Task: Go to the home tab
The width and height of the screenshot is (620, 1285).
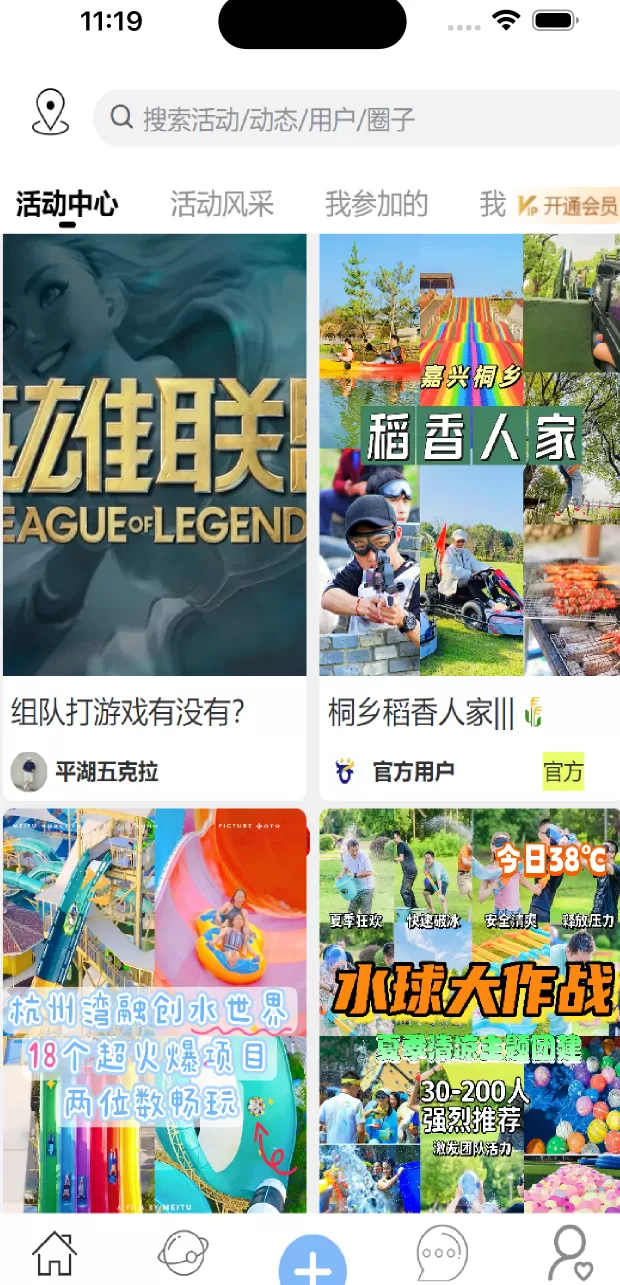Action: coord(55,1253)
